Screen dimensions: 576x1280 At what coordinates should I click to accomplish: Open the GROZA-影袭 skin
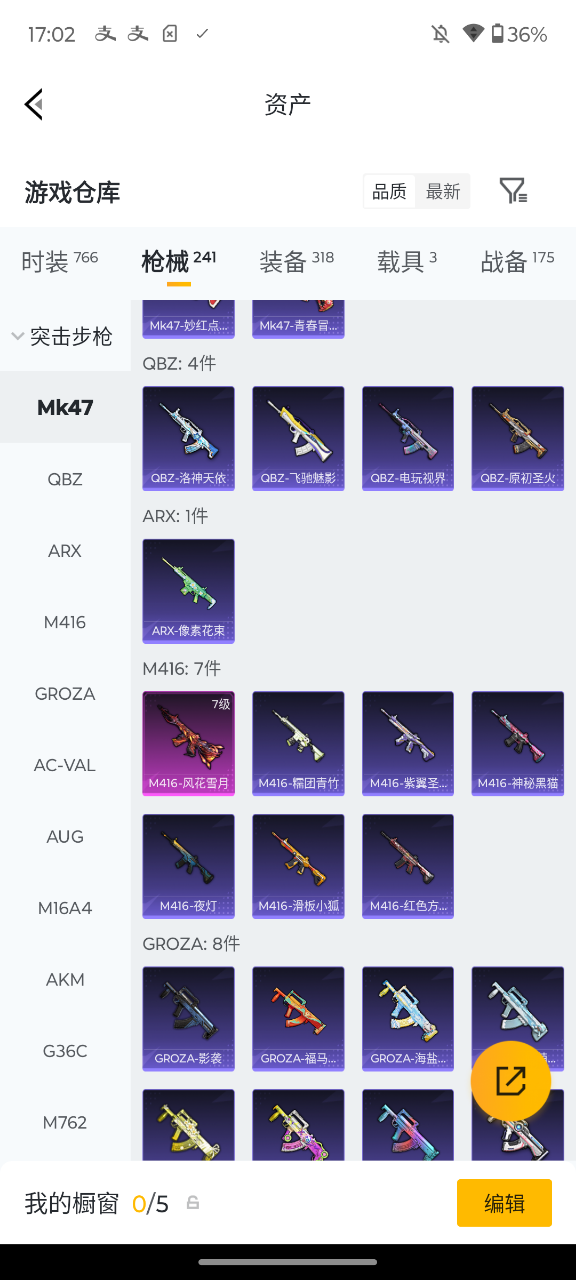(188, 1018)
